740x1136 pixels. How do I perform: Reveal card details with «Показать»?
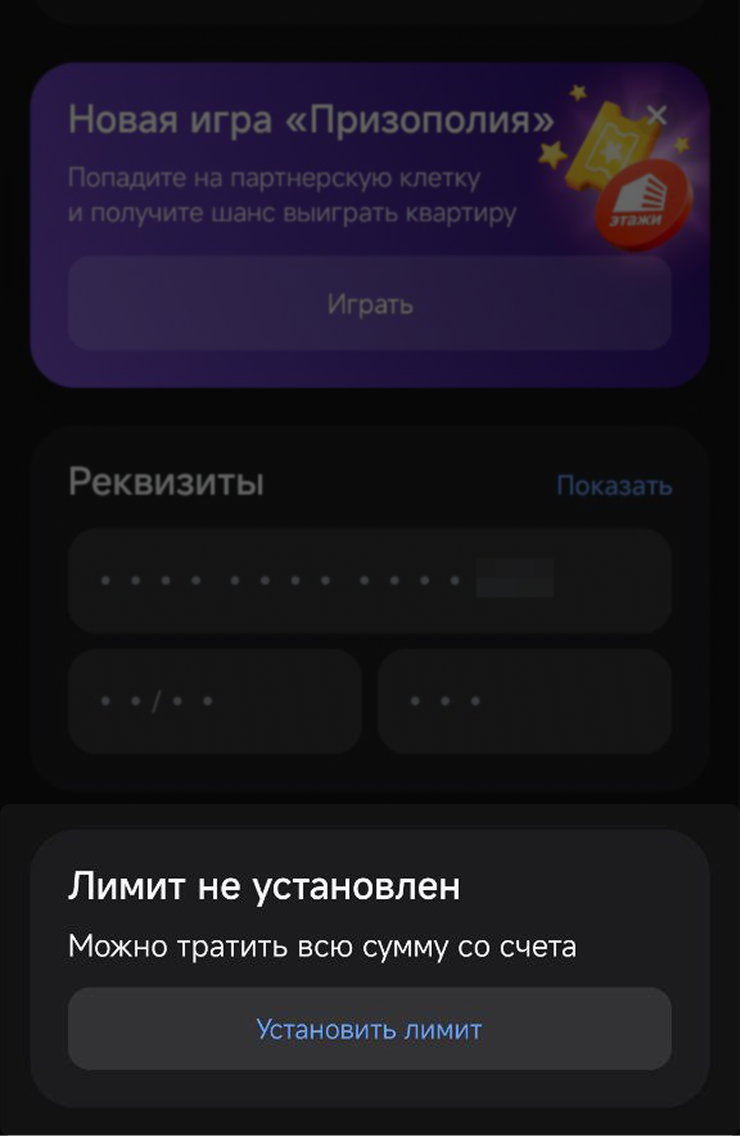pyautogui.click(x=613, y=486)
